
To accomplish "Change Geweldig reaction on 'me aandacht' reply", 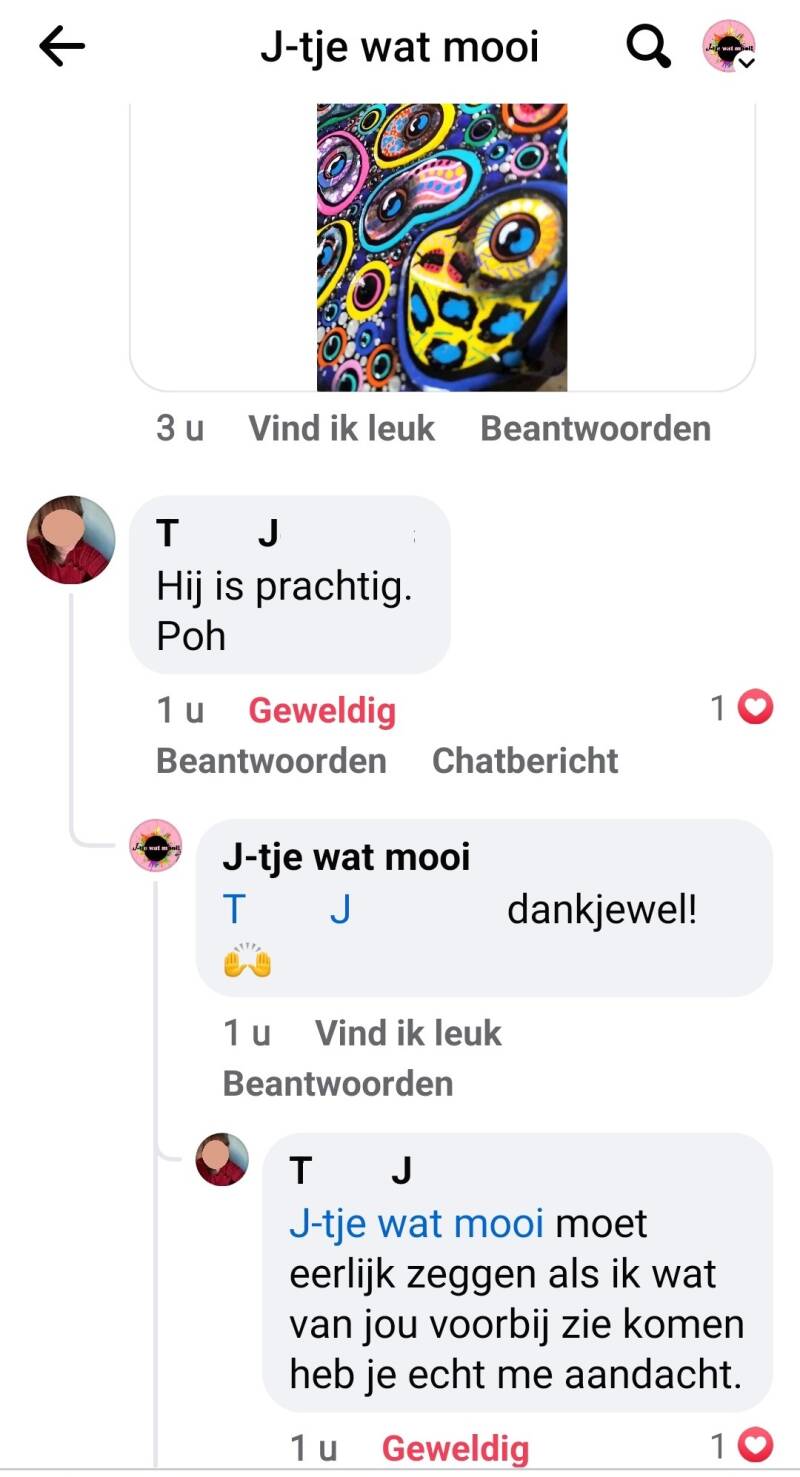I will tap(455, 1448).
